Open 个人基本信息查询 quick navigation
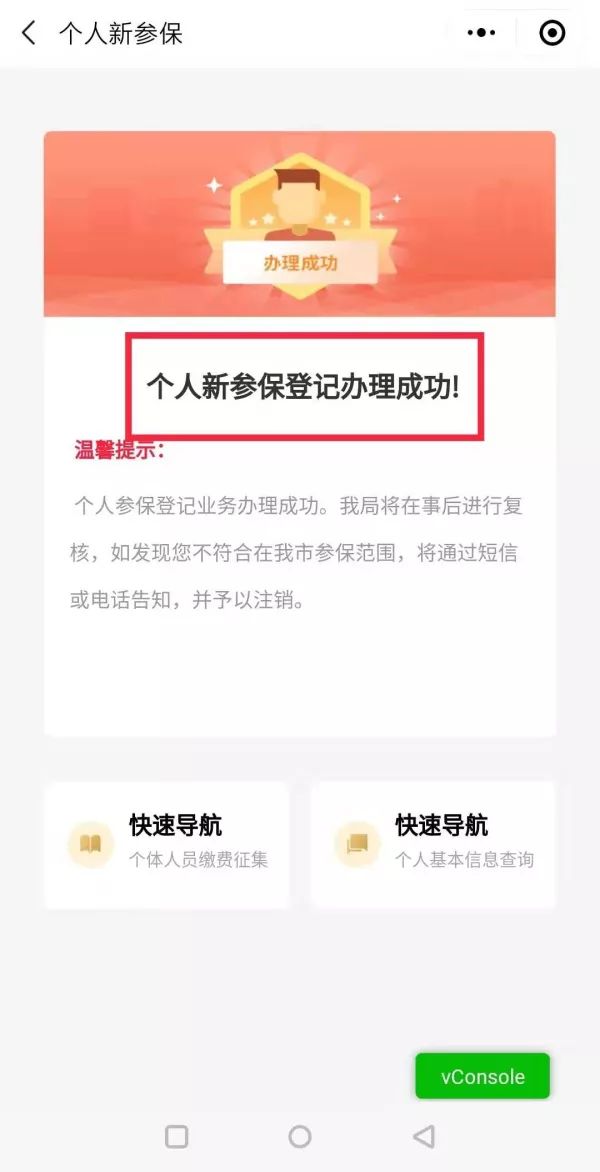This screenshot has width=600, height=1172. click(x=433, y=845)
